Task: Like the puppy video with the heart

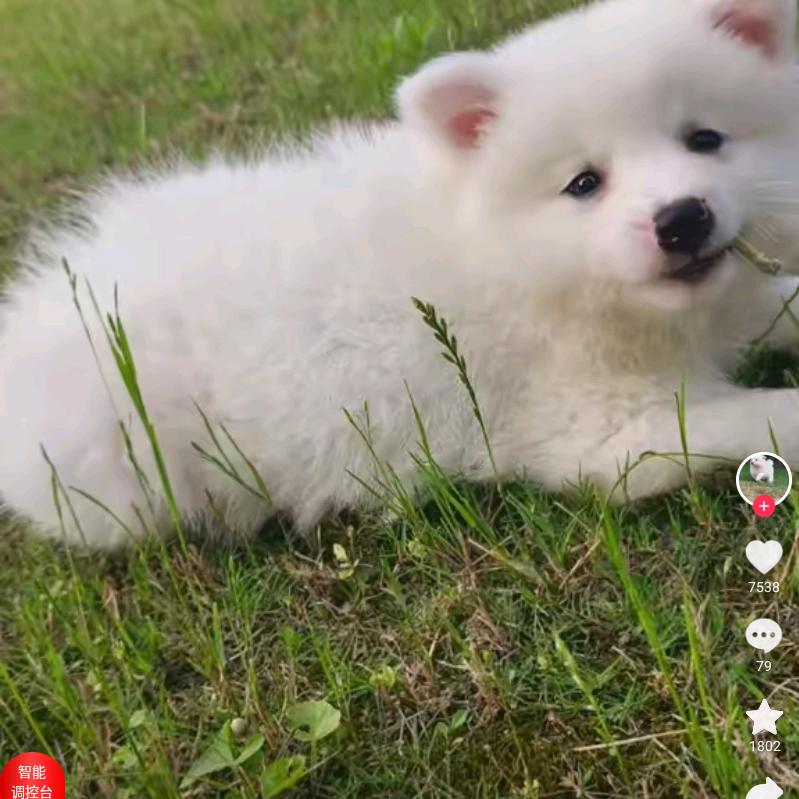Action: pyautogui.click(x=764, y=556)
